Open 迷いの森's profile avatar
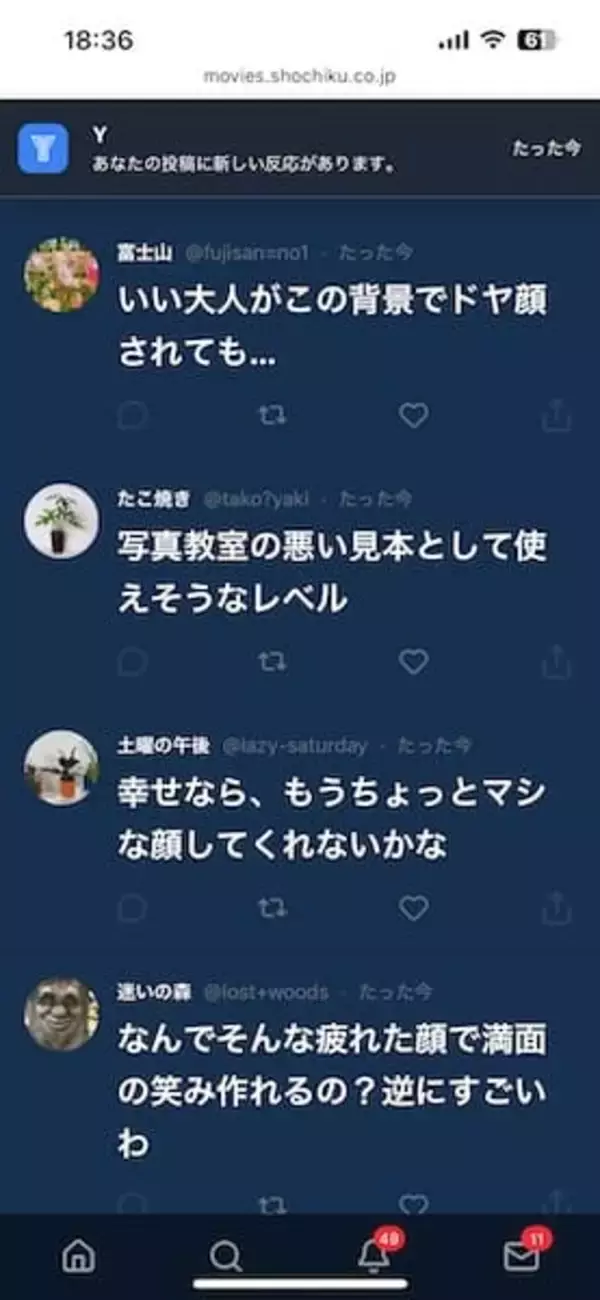The width and height of the screenshot is (600, 1300). [61, 1013]
